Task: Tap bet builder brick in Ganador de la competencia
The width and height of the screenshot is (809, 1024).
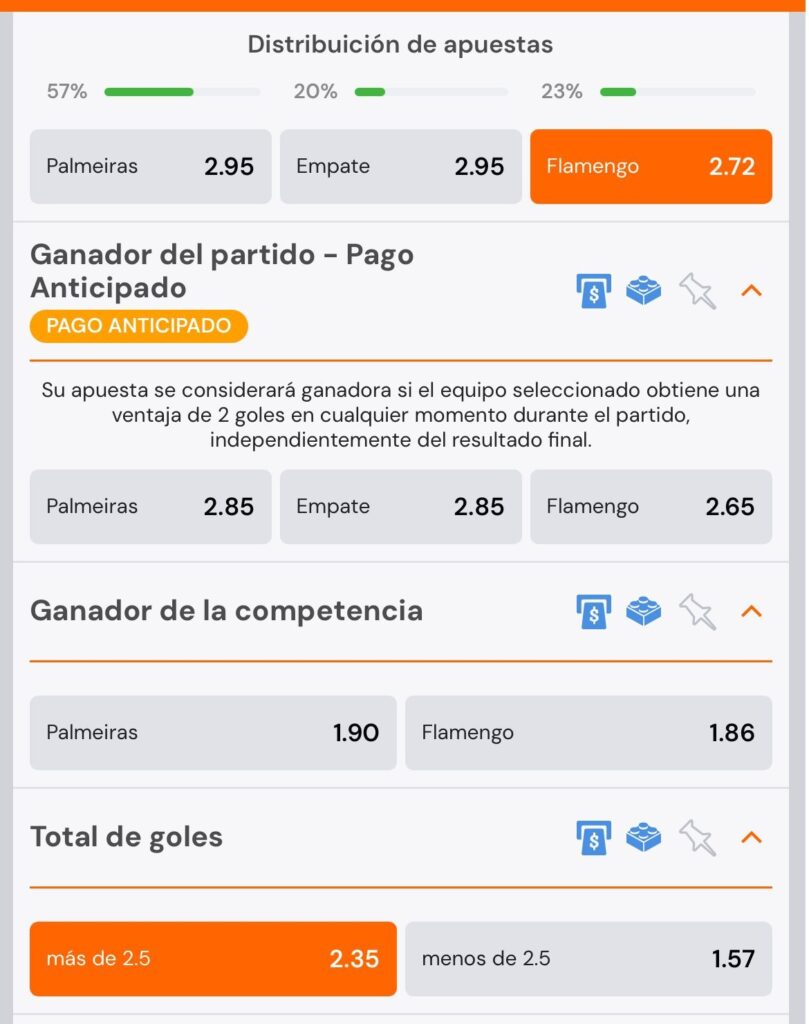Action: pyautogui.click(x=644, y=611)
